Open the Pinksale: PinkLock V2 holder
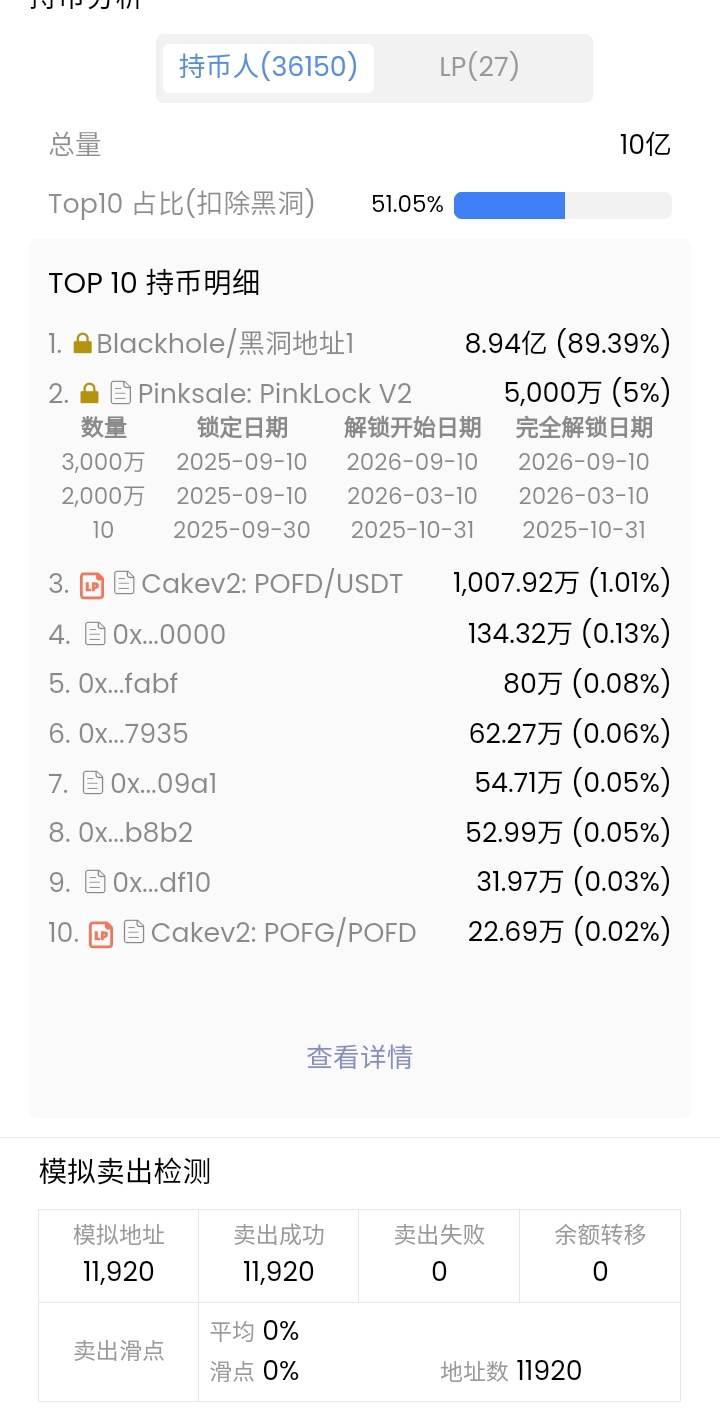Viewport: 720px width, 1408px height. (274, 393)
